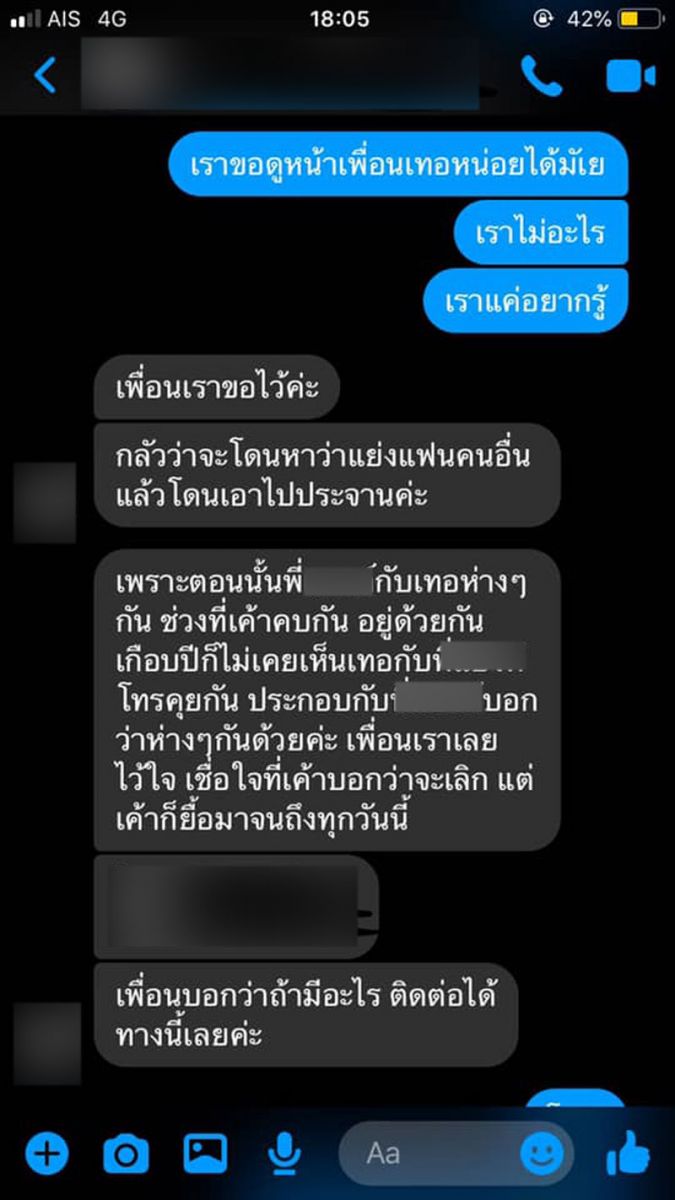Open the emoji picker
Screen dimensions: 675x1200
tap(541, 1155)
